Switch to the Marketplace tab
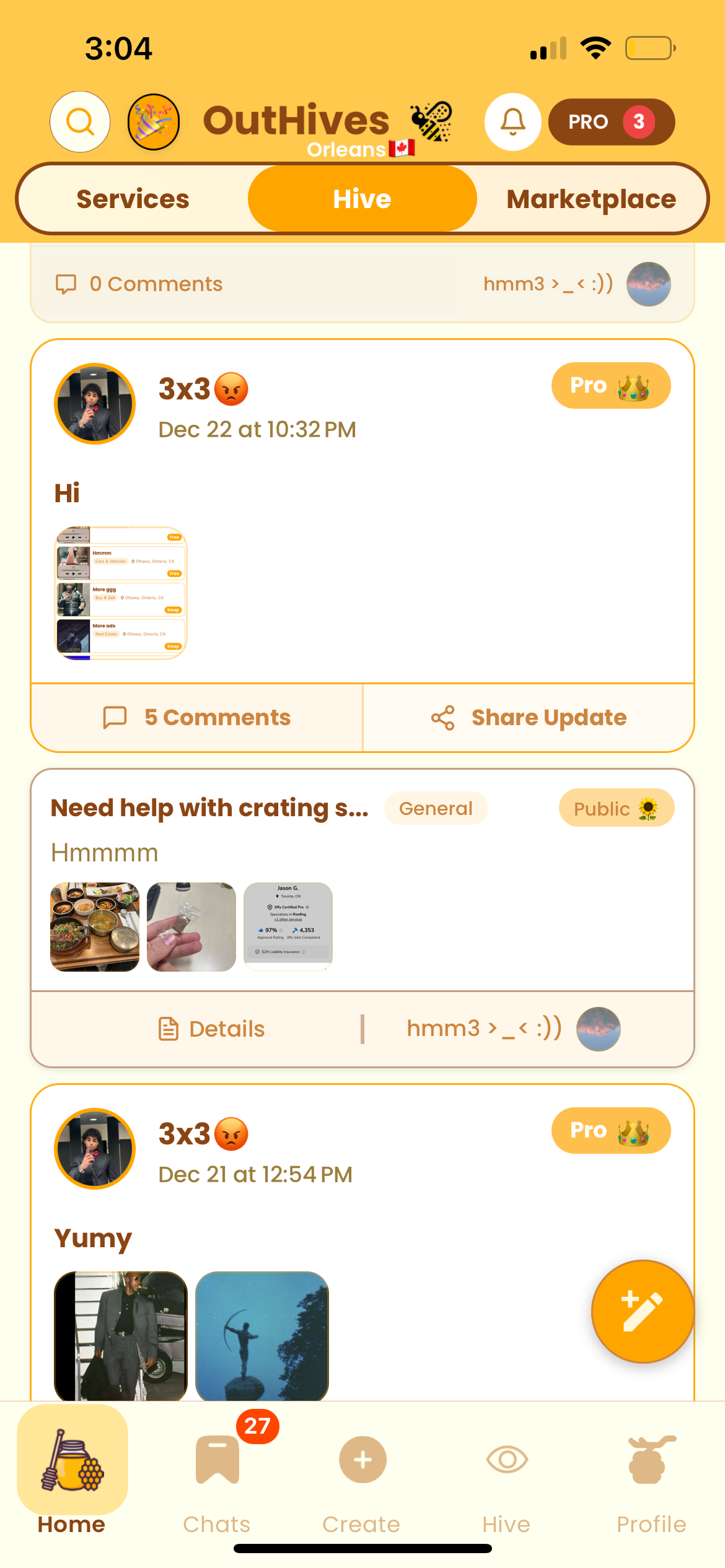725x1568 pixels. (591, 199)
